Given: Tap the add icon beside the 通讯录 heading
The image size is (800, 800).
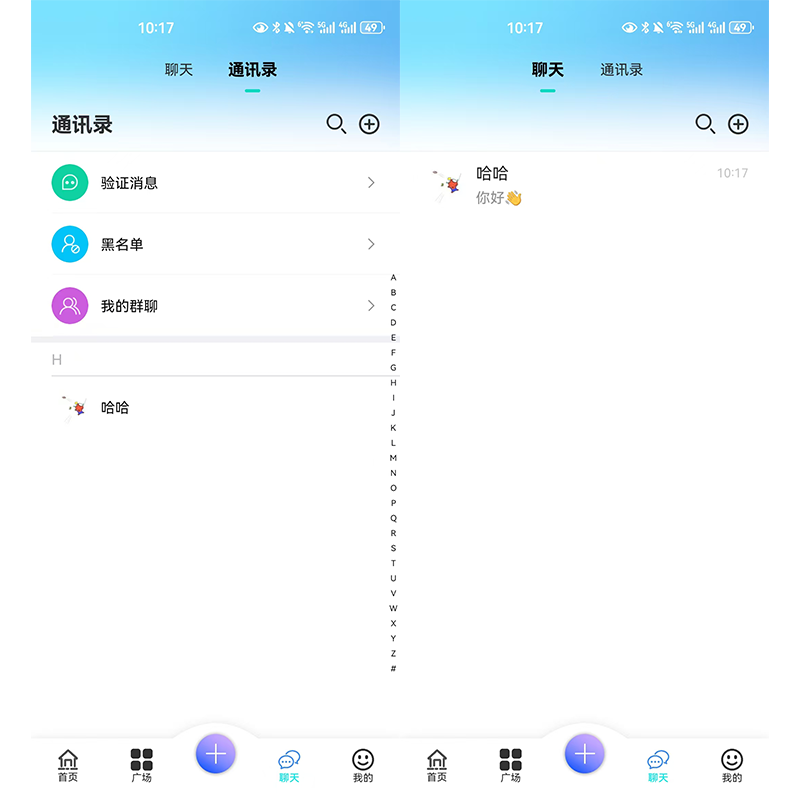Looking at the screenshot, I should click(x=370, y=124).
